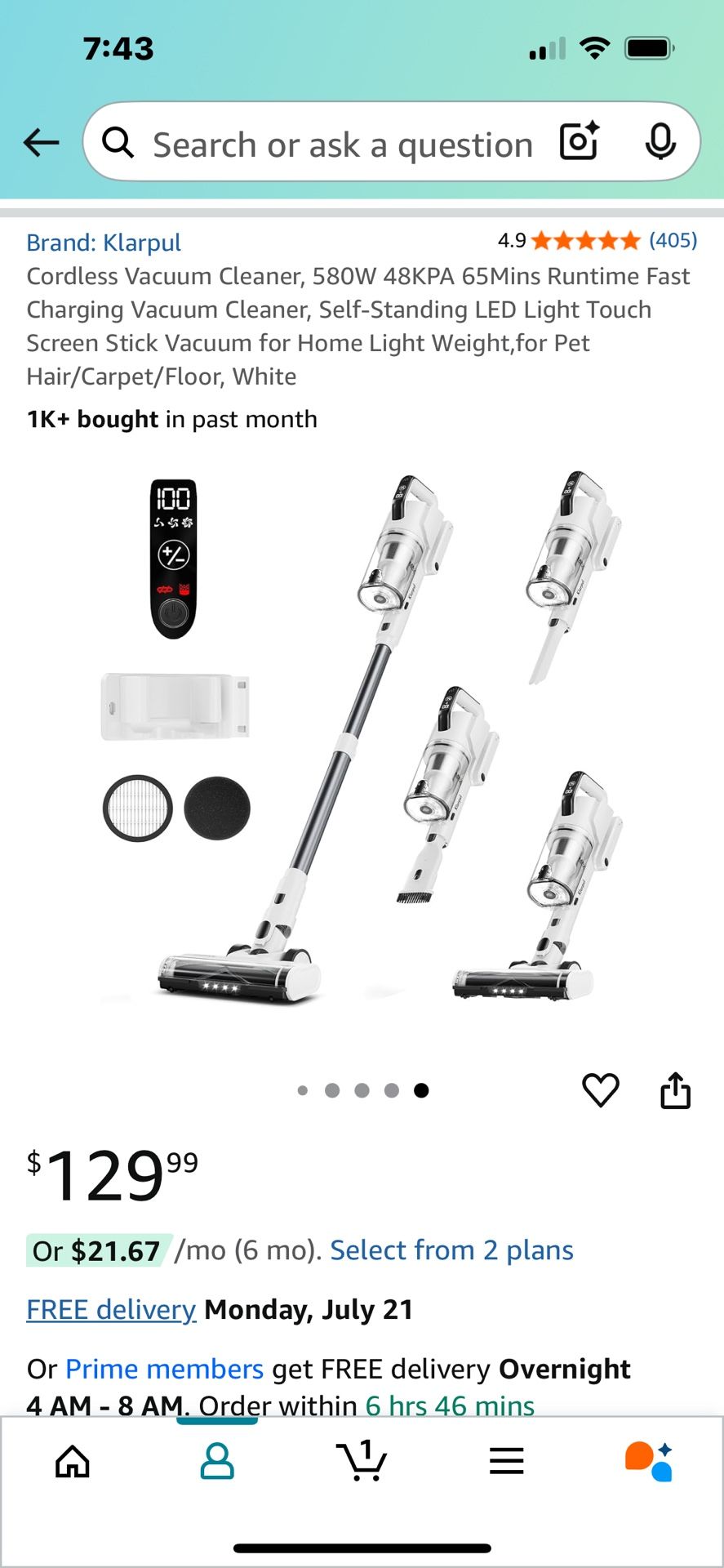Visit the Brand: Klarpul store link
The height and width of the screenshot is (1568, 724).
pyautogui.click(x=104, y=243)
